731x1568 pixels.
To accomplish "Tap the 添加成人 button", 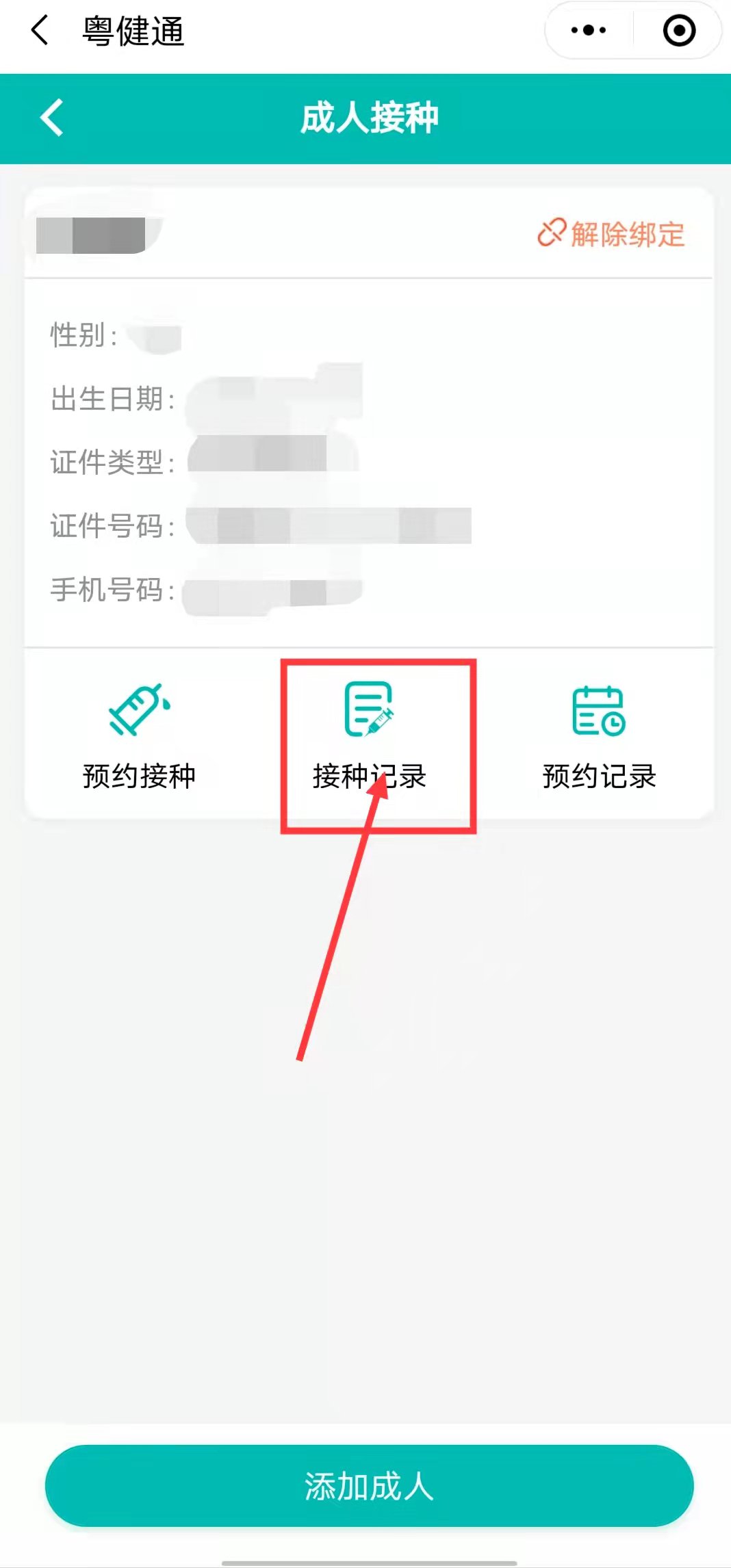I will [x=369, y=1485].
